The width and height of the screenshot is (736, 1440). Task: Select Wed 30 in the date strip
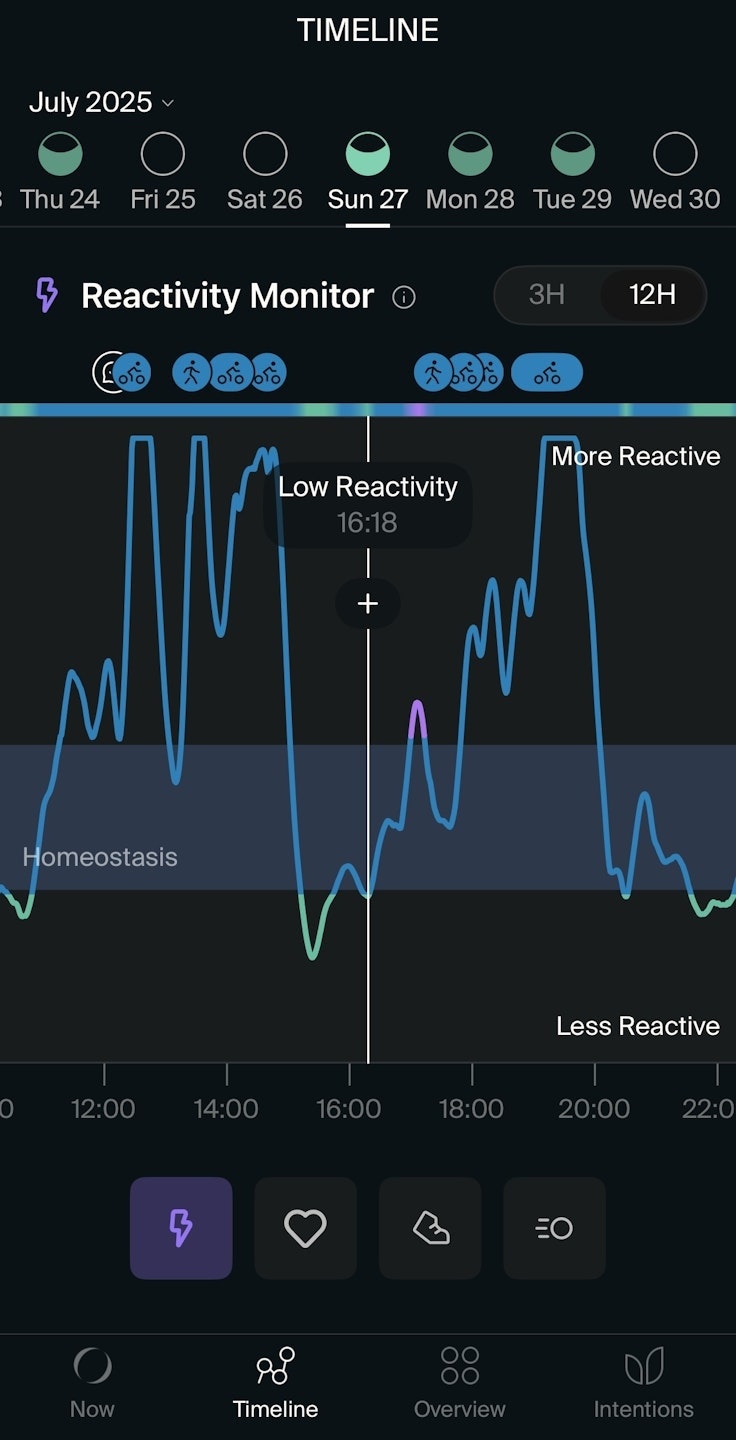[675, 174]
